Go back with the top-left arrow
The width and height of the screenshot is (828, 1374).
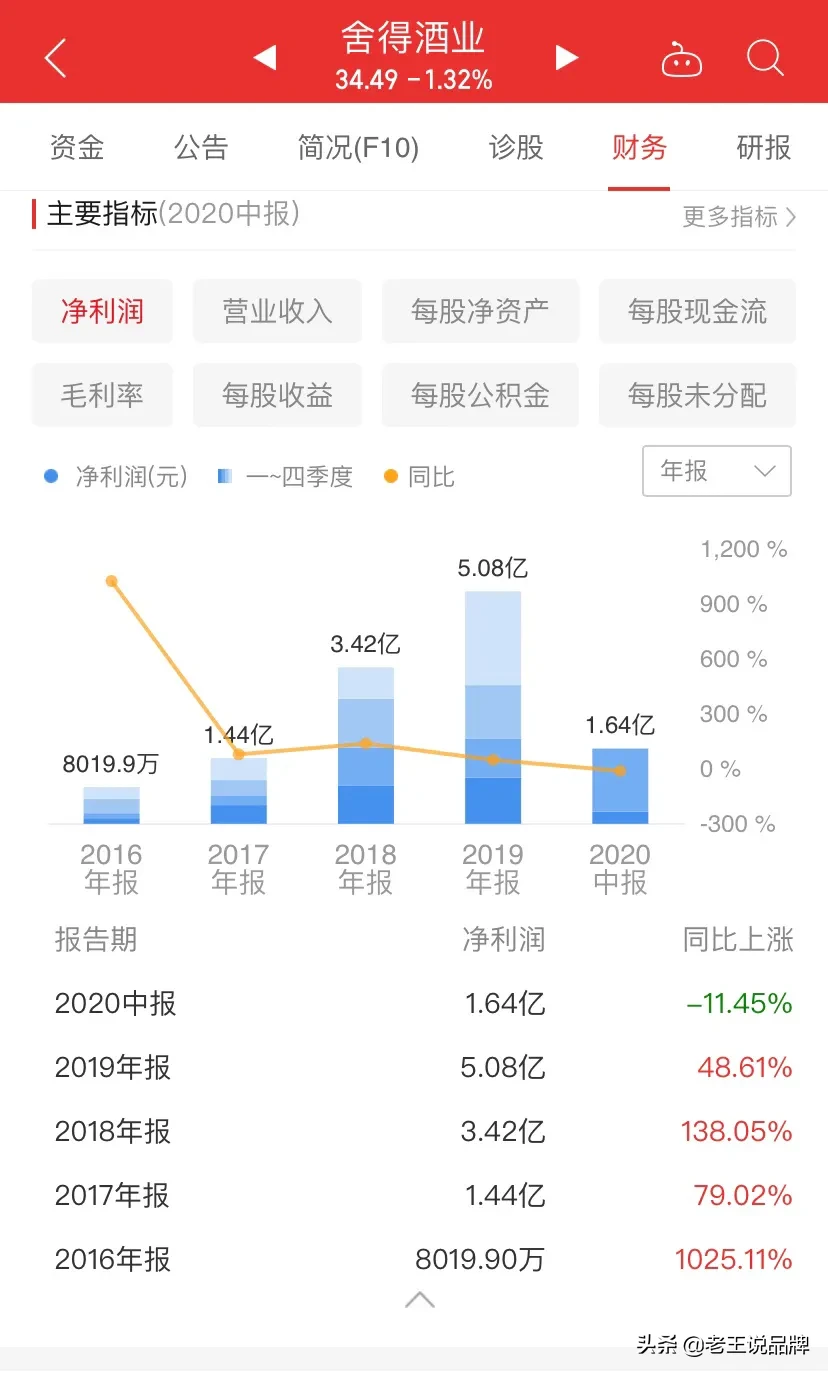(56, 58)
